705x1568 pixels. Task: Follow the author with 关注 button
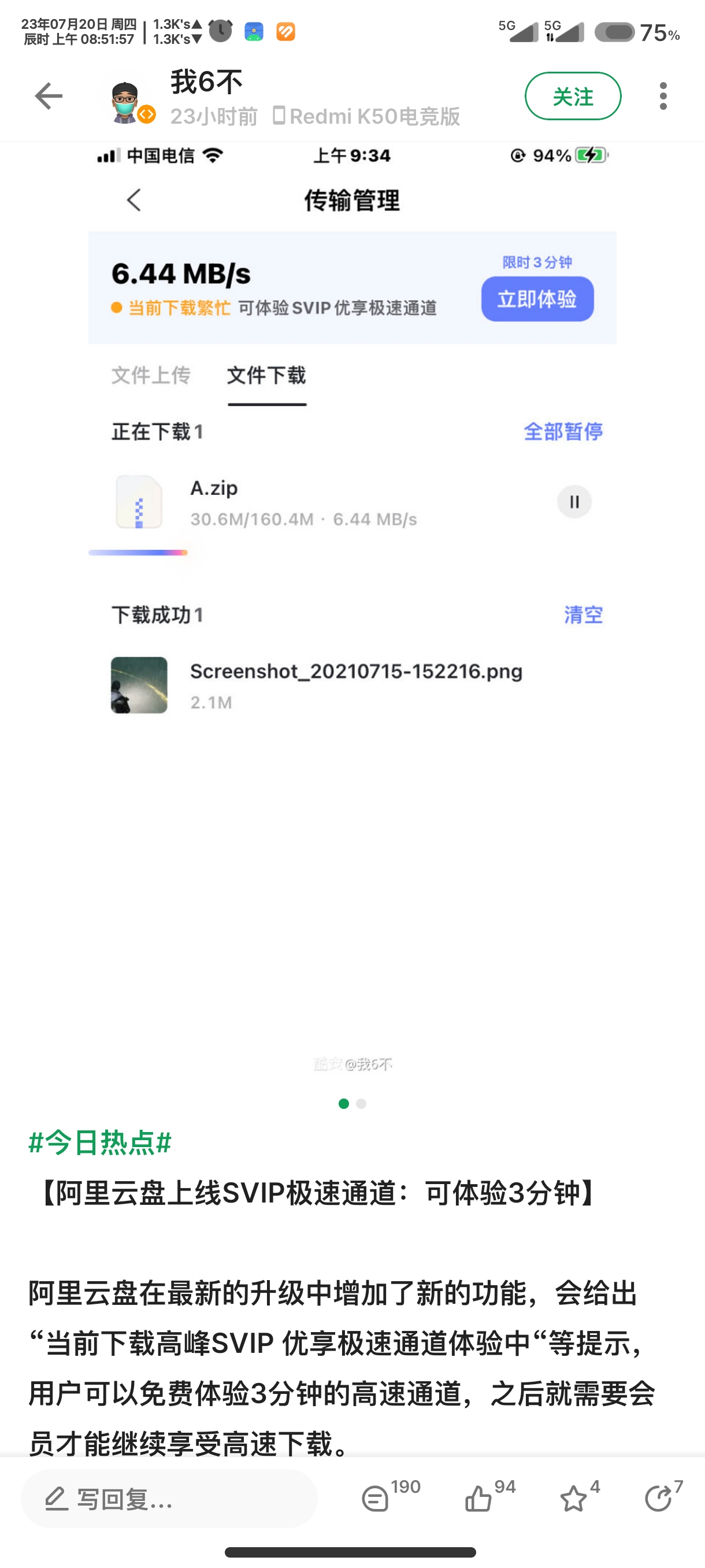tap(573, 96)
